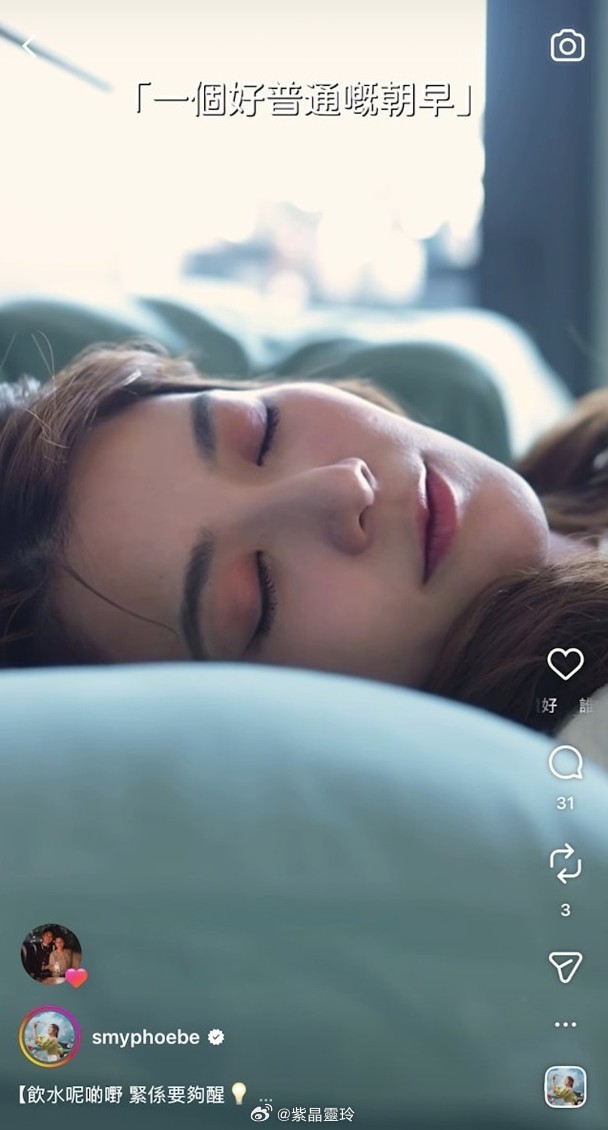The width and height of the screenshot is (608, 1130).
Task: Like this reel with the heart icon
Action: (565, 664)
